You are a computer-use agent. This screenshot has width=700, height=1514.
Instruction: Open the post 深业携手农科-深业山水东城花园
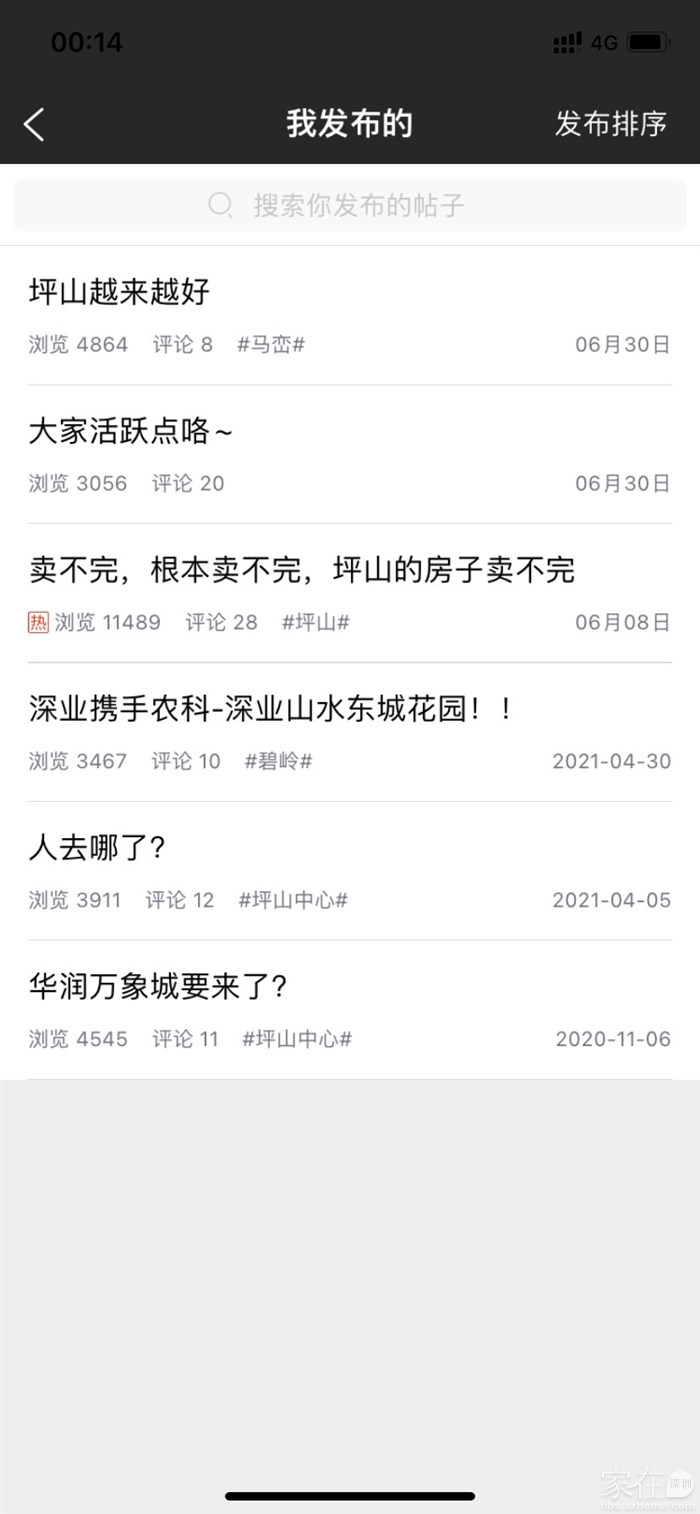point(270,710)
